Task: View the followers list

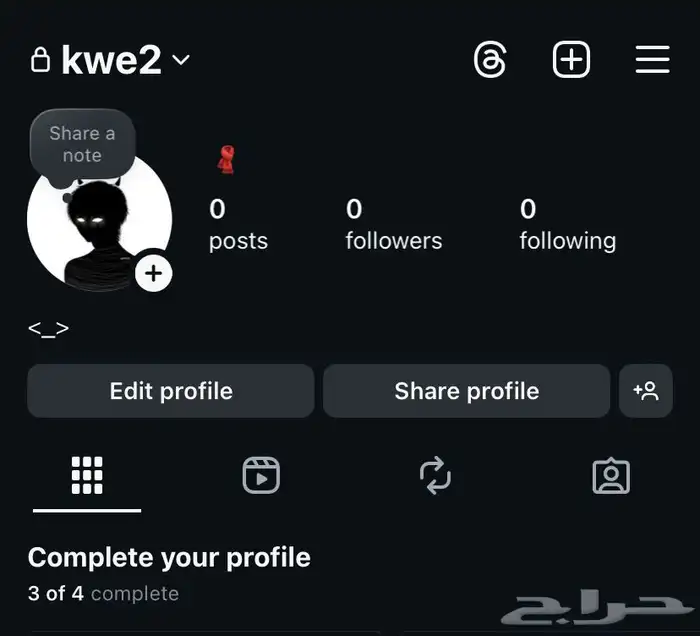Action: click(x=393, y=224)
